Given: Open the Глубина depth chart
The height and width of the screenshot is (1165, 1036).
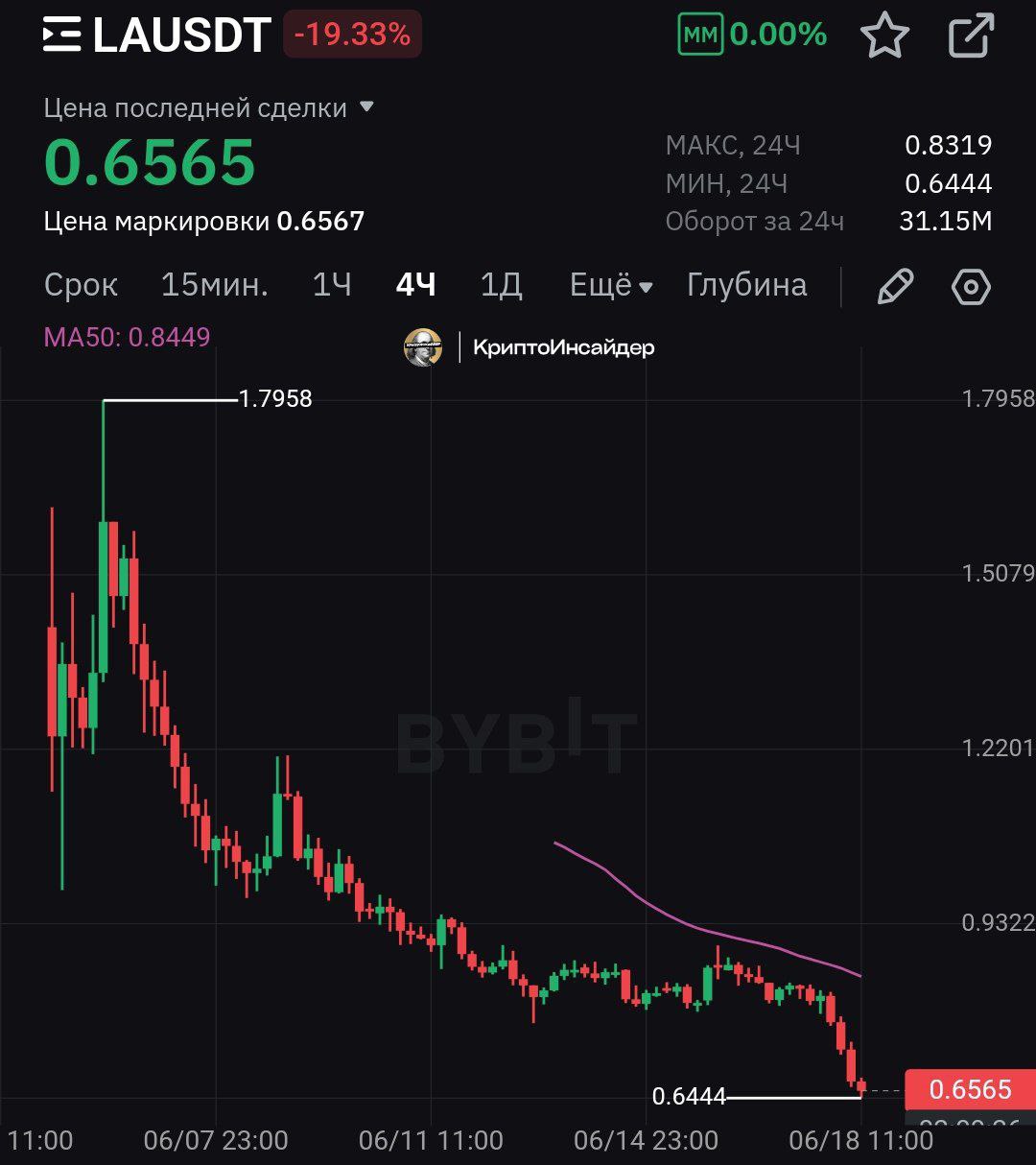Looking at the screenshot, I should [x=746, y=285].
